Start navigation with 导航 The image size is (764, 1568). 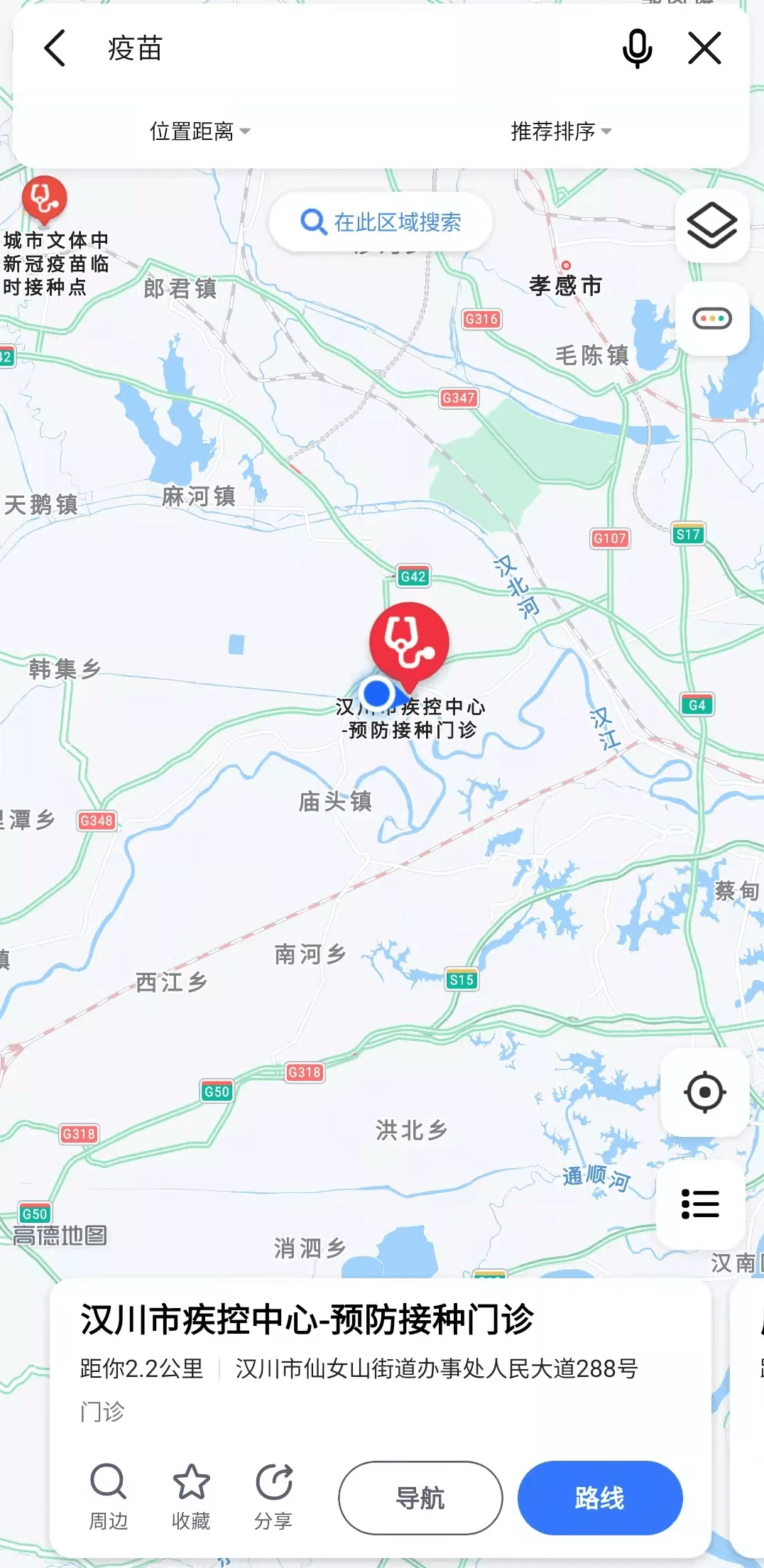coord(420,1498)
